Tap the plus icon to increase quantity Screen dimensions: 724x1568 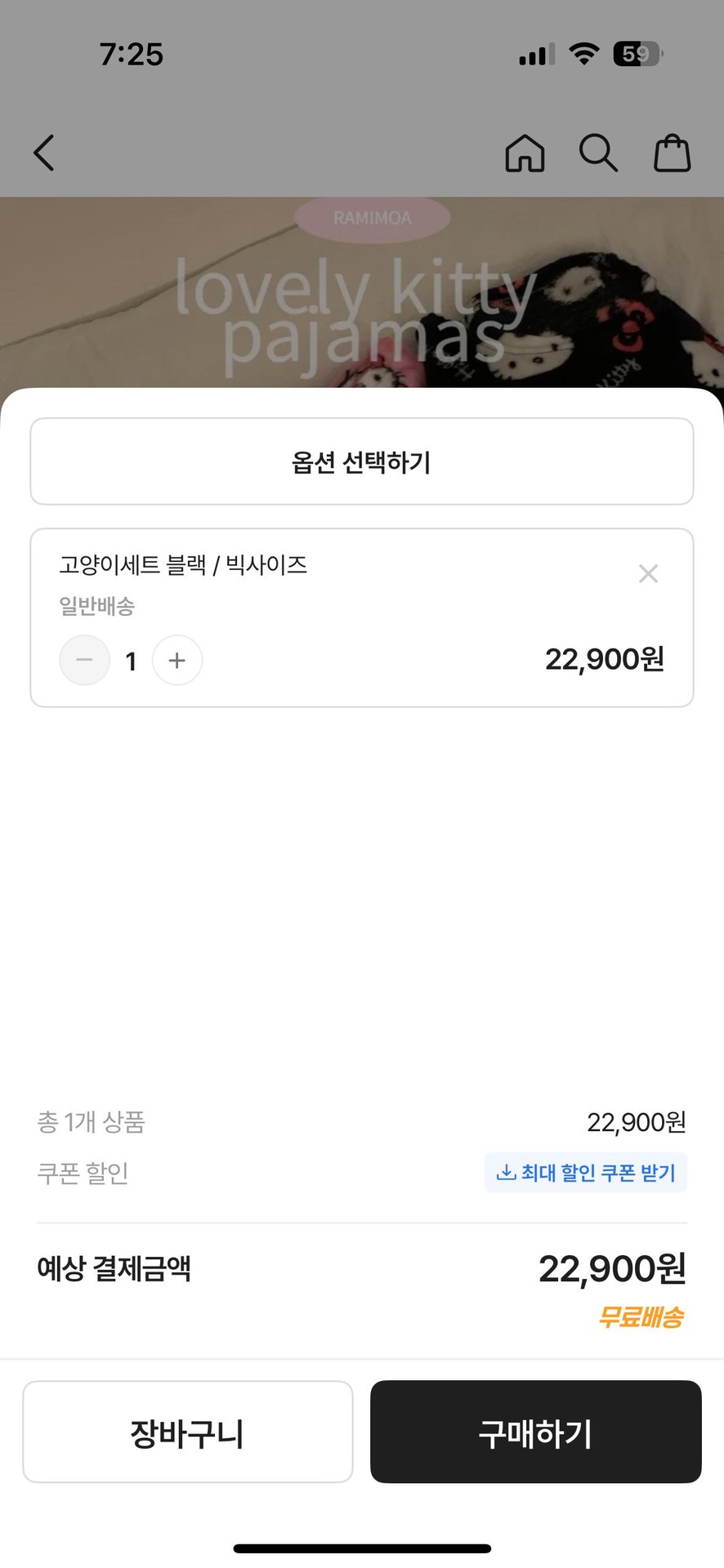(177, 660)
